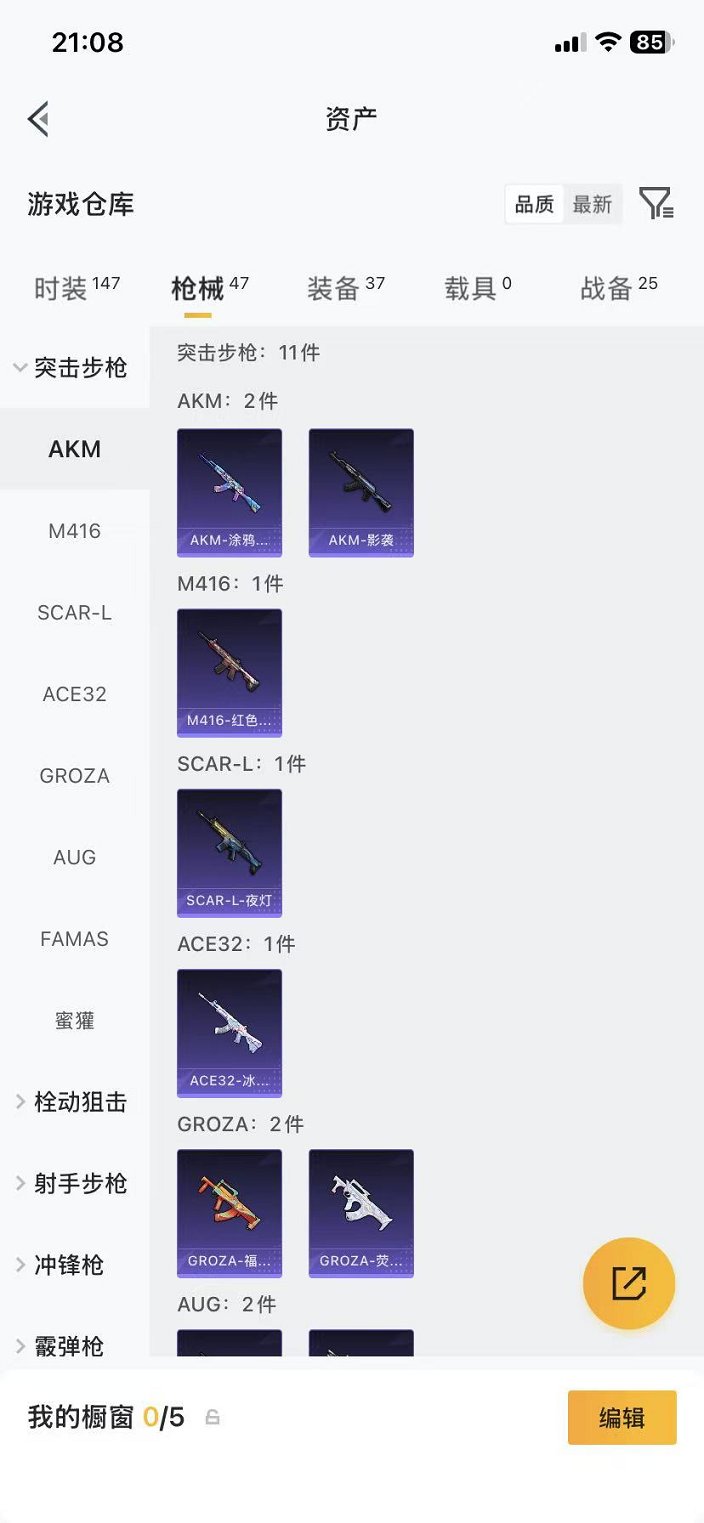Jump to SCAR-L in the sidebar

75,613
